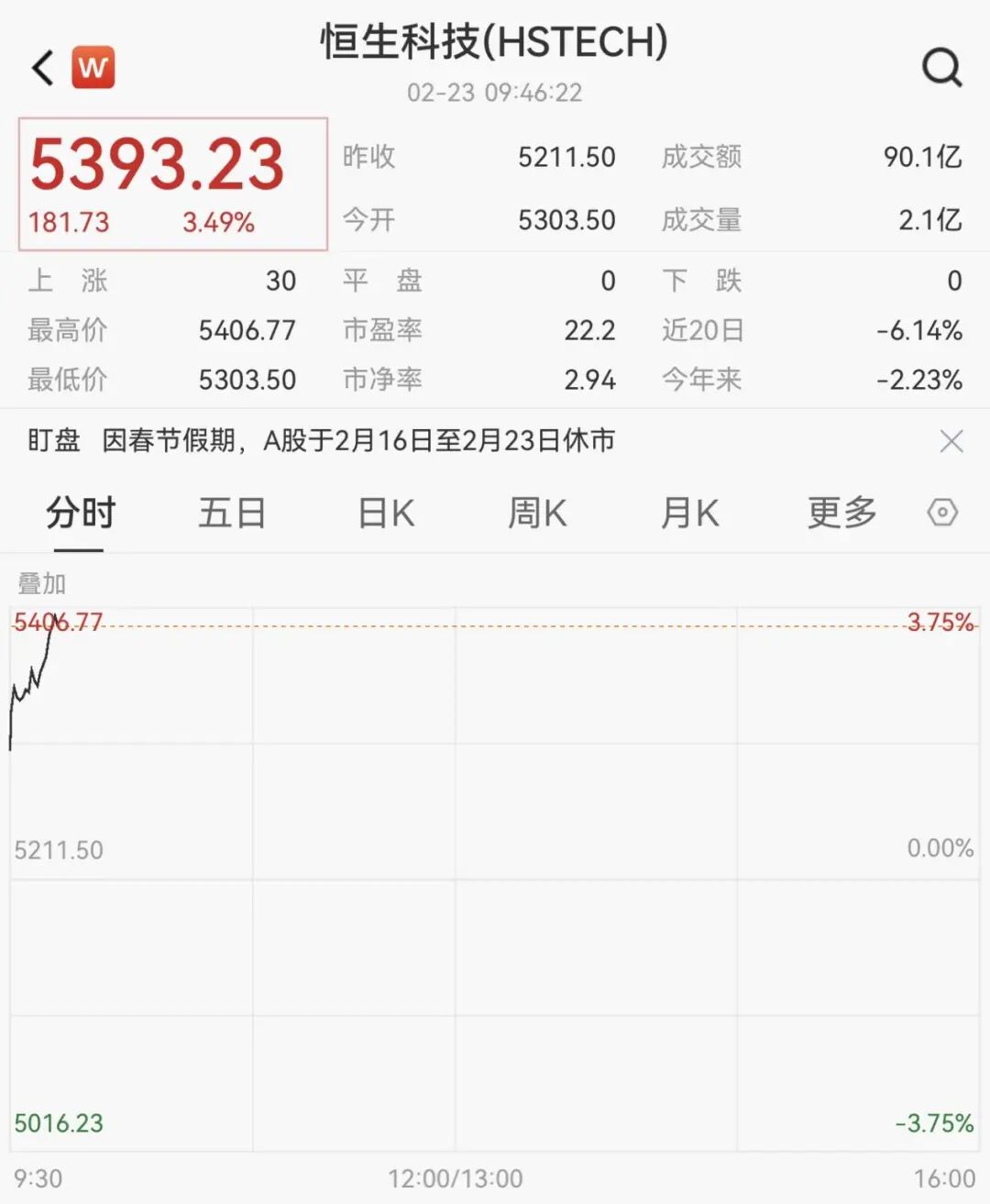The width and height of the screenshot is (990, 1204).
Task: Switch to the 五日 chart tab
Action: point(232,513)
